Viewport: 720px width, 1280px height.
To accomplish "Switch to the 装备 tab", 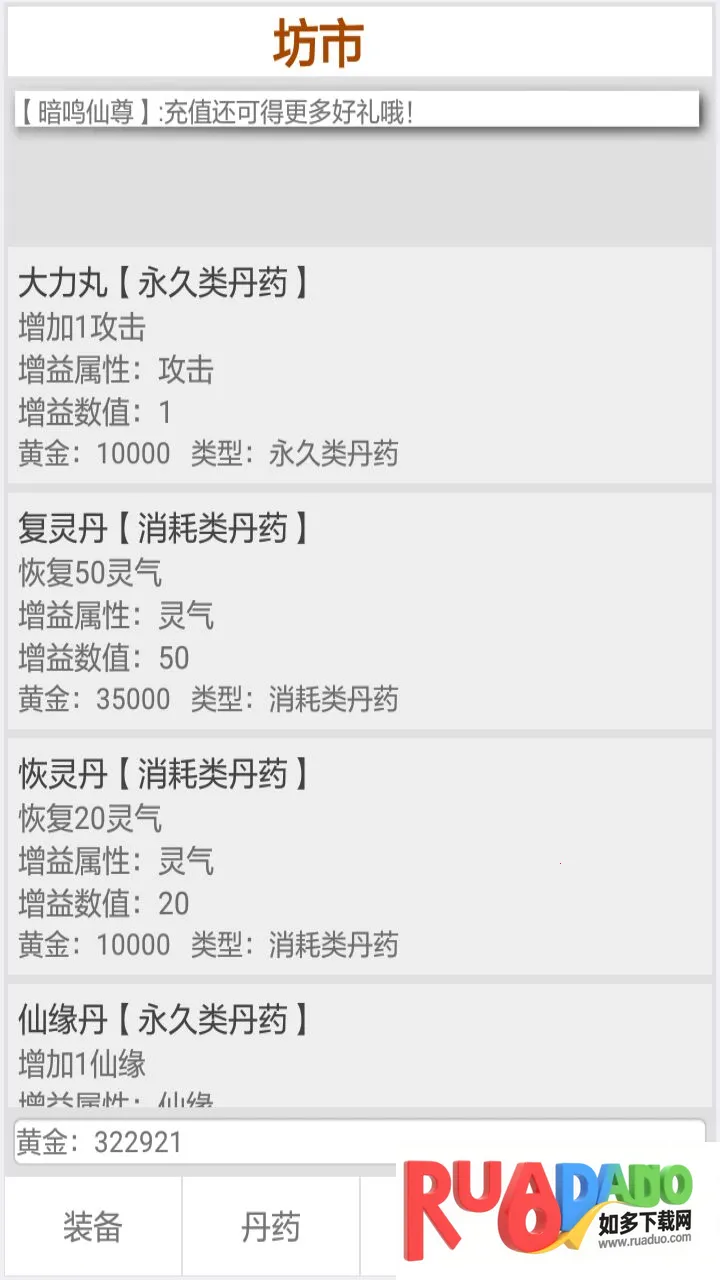I will [x=93, y=1227].
